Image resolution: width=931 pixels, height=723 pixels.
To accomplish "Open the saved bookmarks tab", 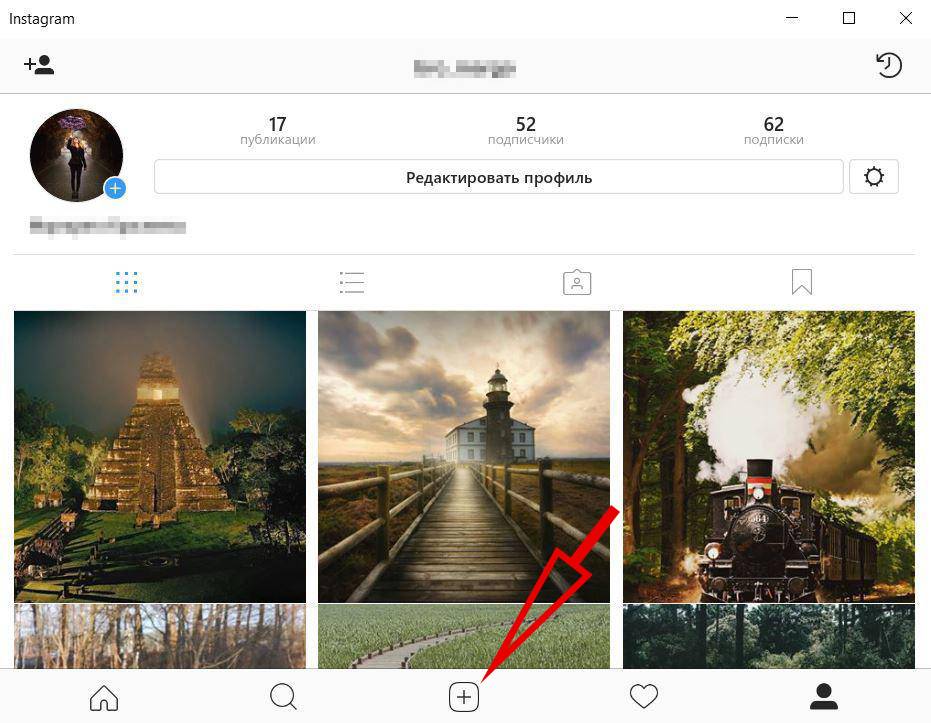I will tap(801, 283).
